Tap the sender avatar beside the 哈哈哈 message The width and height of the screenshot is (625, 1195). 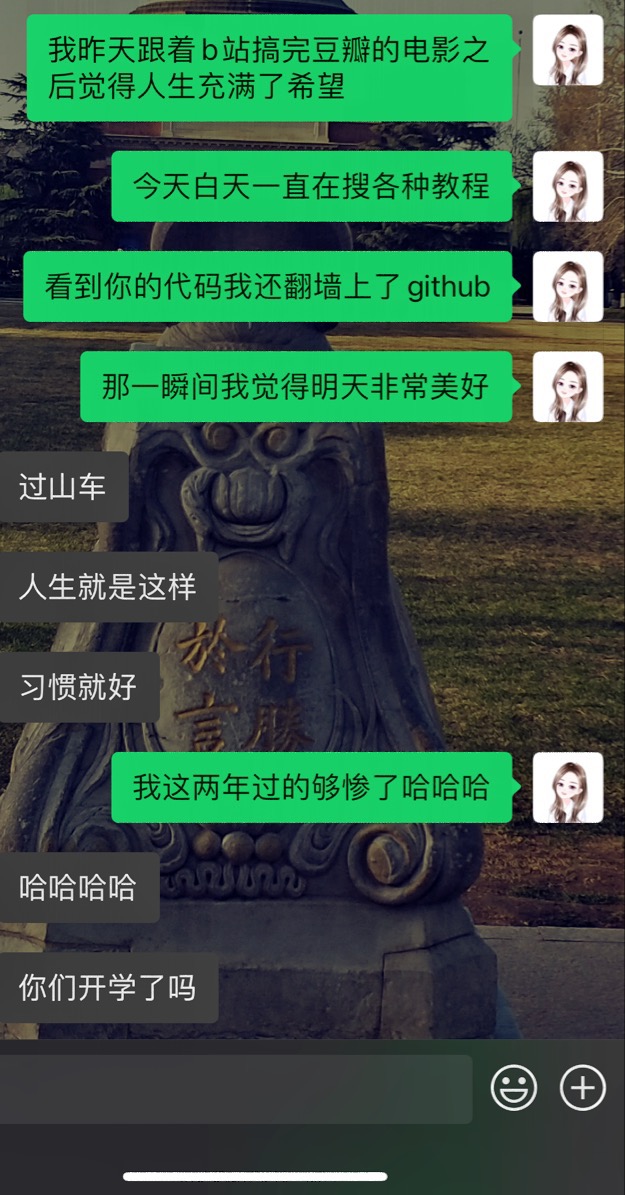(x=568, y=787)
